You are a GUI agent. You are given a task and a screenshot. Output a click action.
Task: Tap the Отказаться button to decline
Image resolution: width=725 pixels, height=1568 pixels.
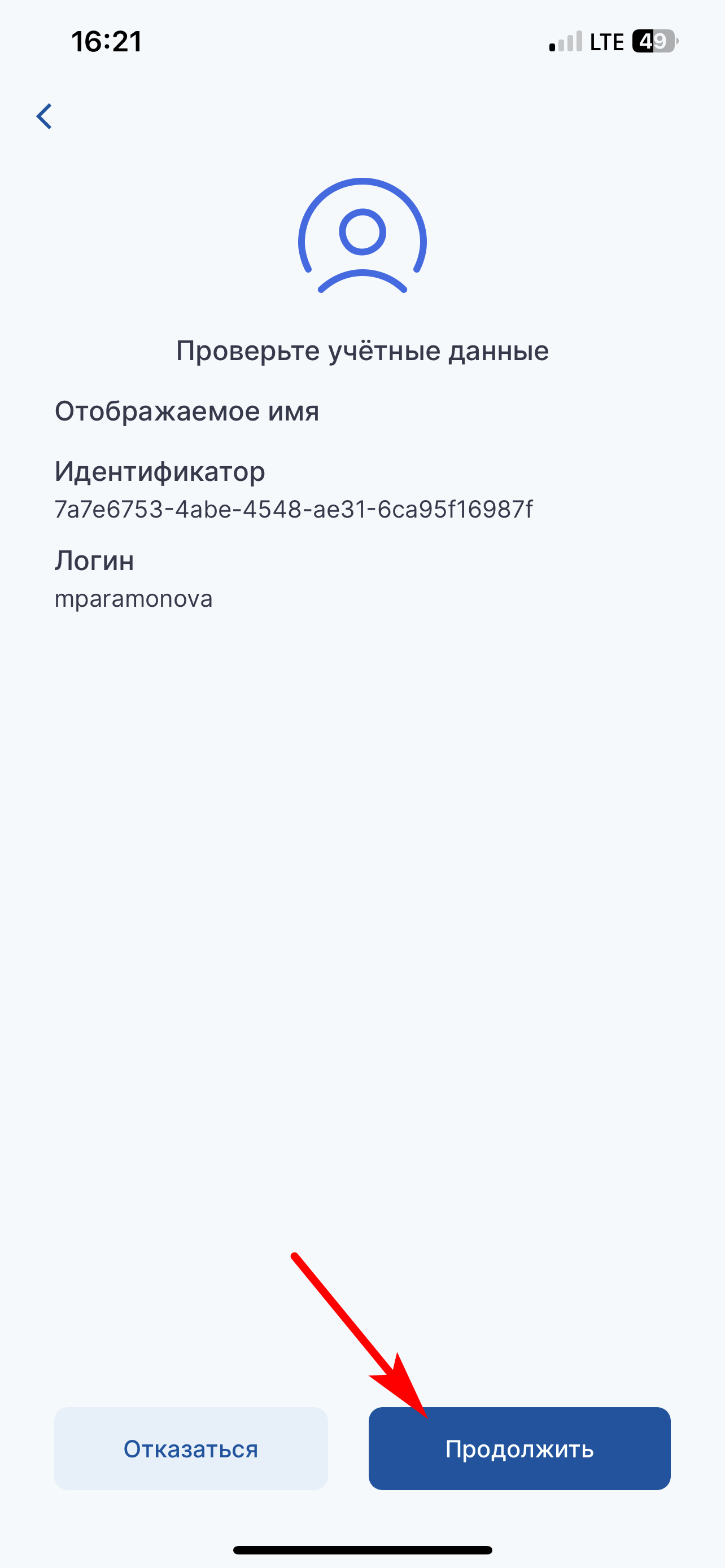[x=190, y=1449]
